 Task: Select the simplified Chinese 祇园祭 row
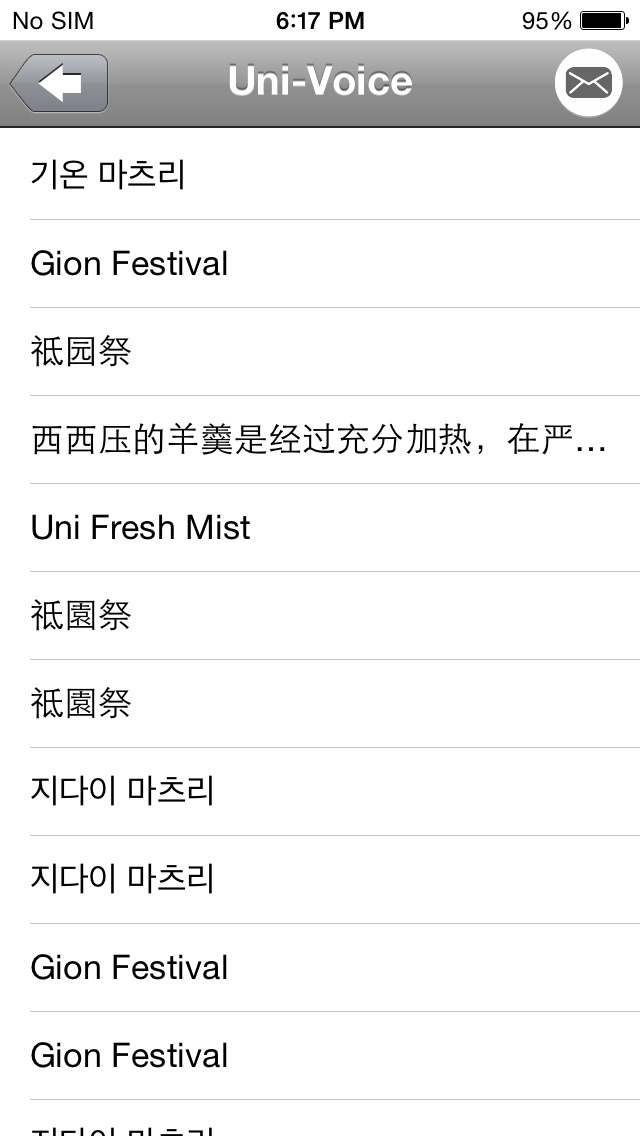click(x=320, y=351)
